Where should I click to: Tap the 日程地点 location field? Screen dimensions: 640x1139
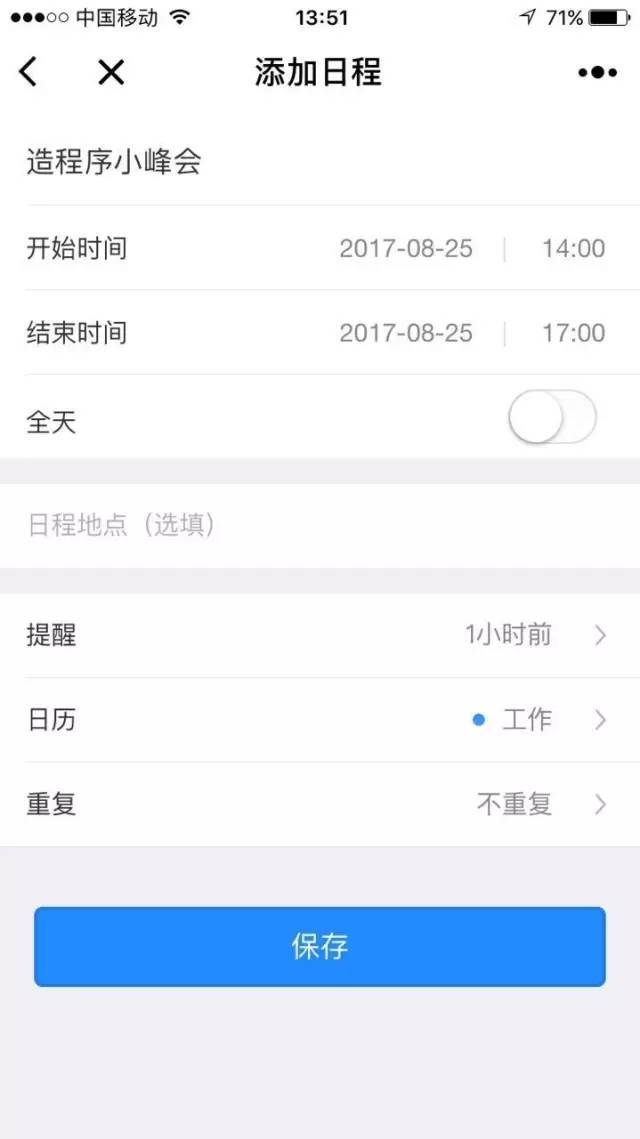coord(320,525)
